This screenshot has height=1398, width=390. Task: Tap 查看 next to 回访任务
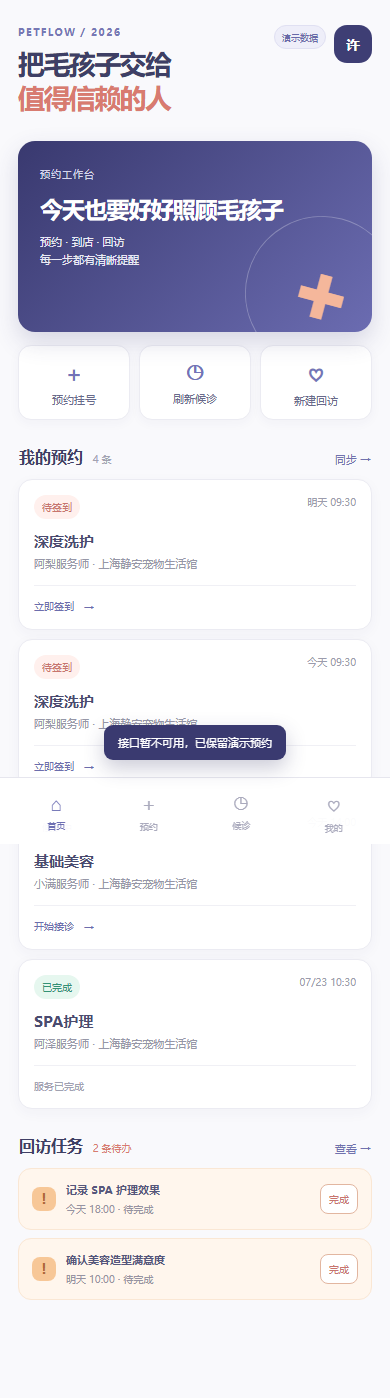tap(353, 1149)
